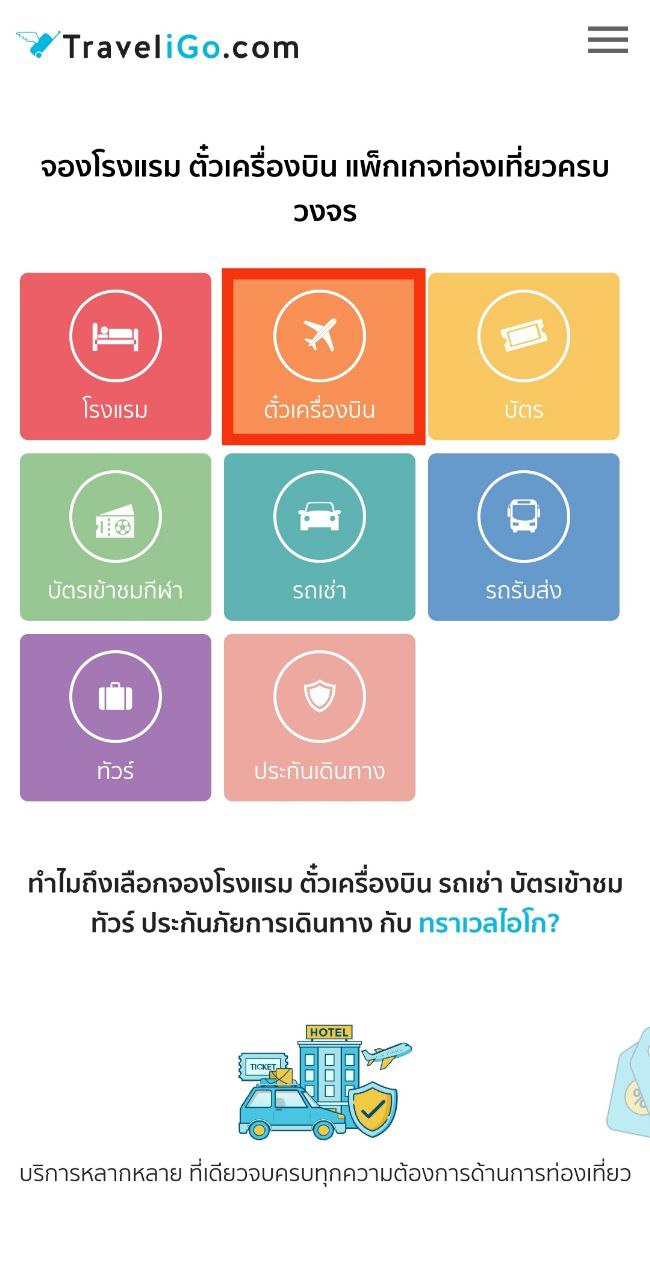The width and height of the screenshot is (650, 1280).
Task: Open the โรงแรม hotel booking tile
Action: pos(116,356)
